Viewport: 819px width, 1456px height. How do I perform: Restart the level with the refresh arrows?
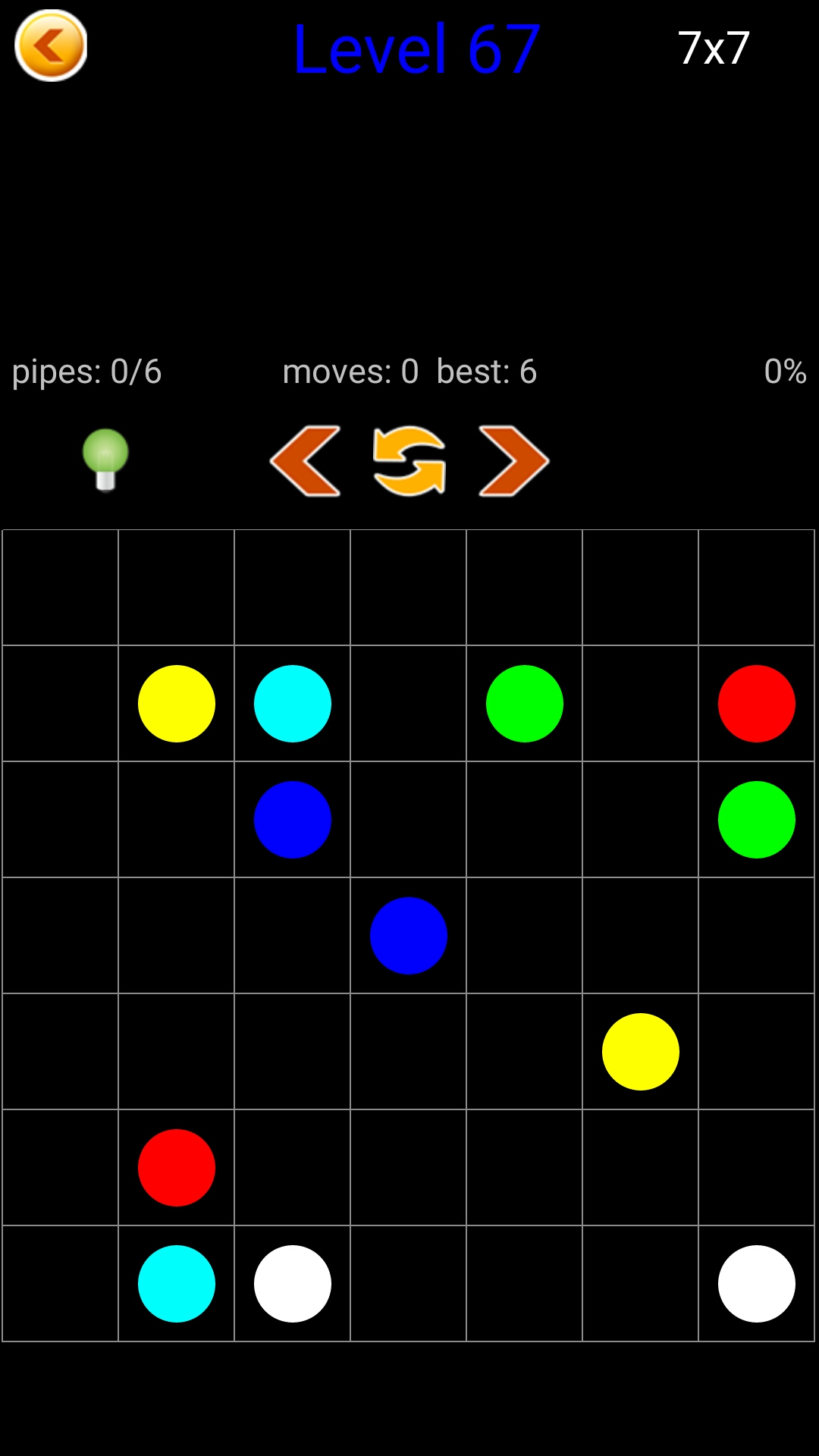(409, 461)
